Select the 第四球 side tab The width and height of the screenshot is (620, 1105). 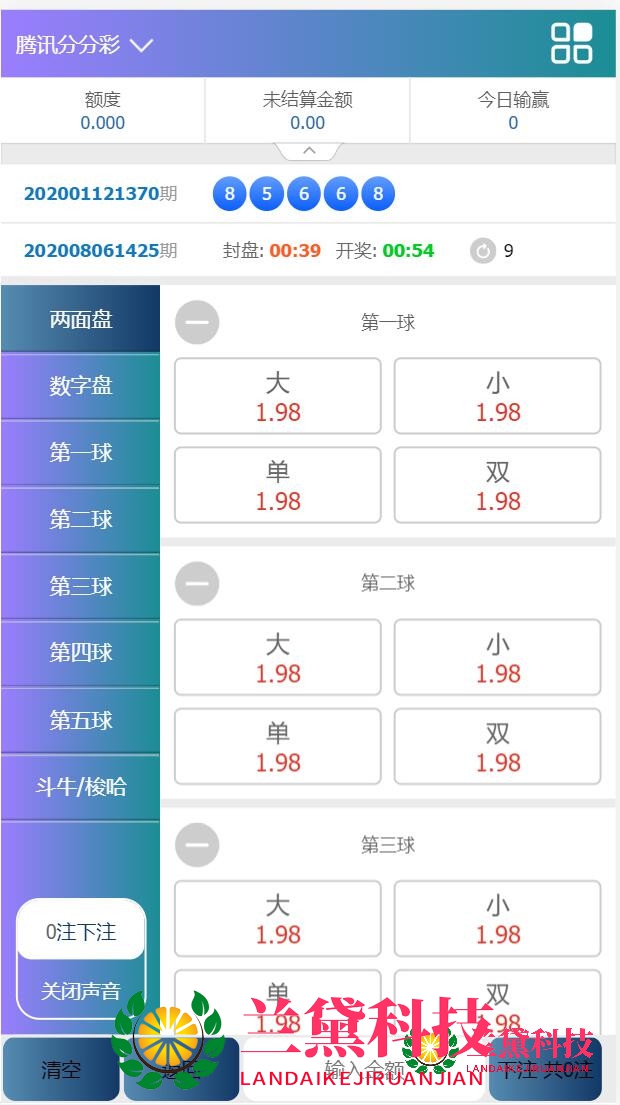click(x=81, y=653)
